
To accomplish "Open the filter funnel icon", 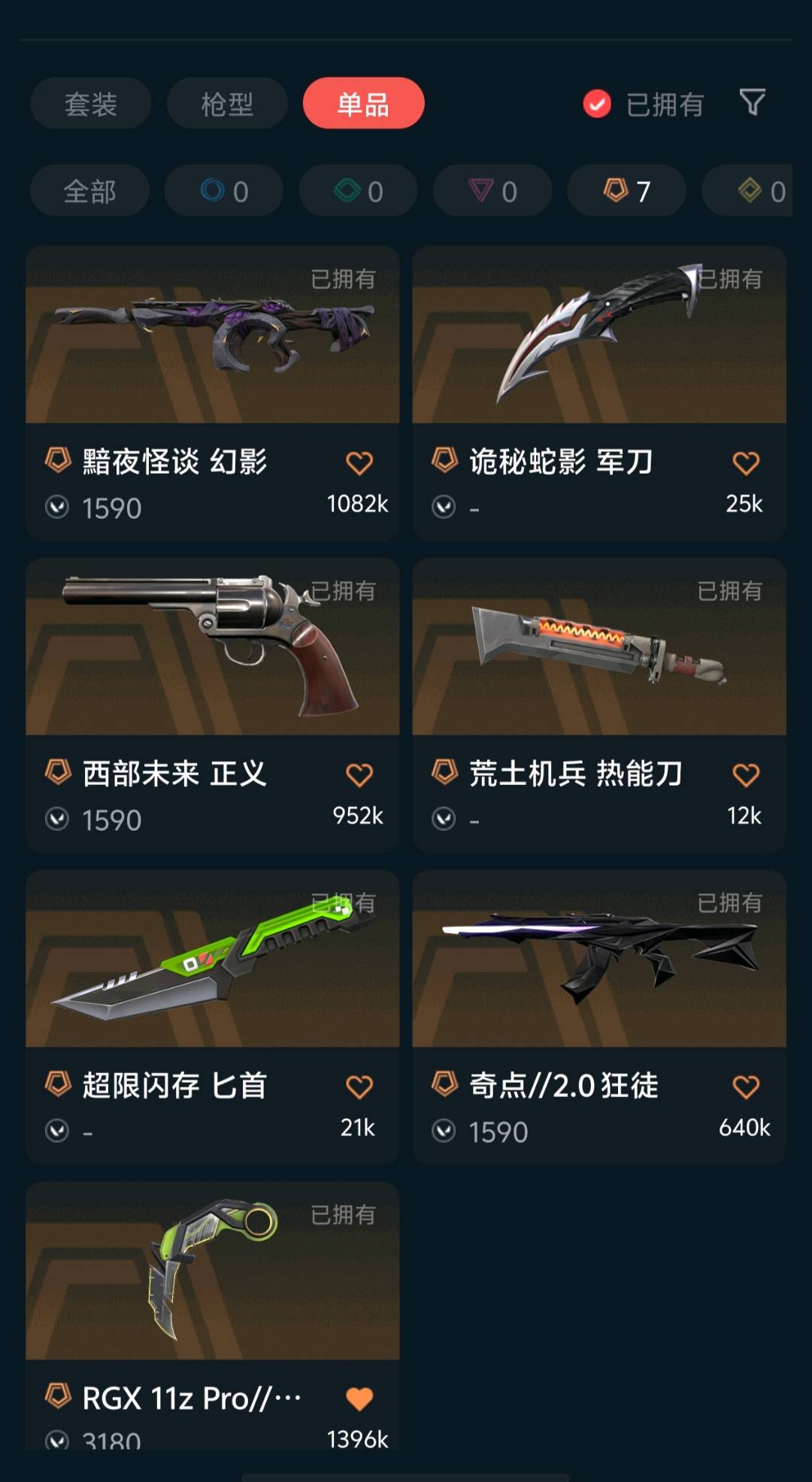I will coord(752,102).
